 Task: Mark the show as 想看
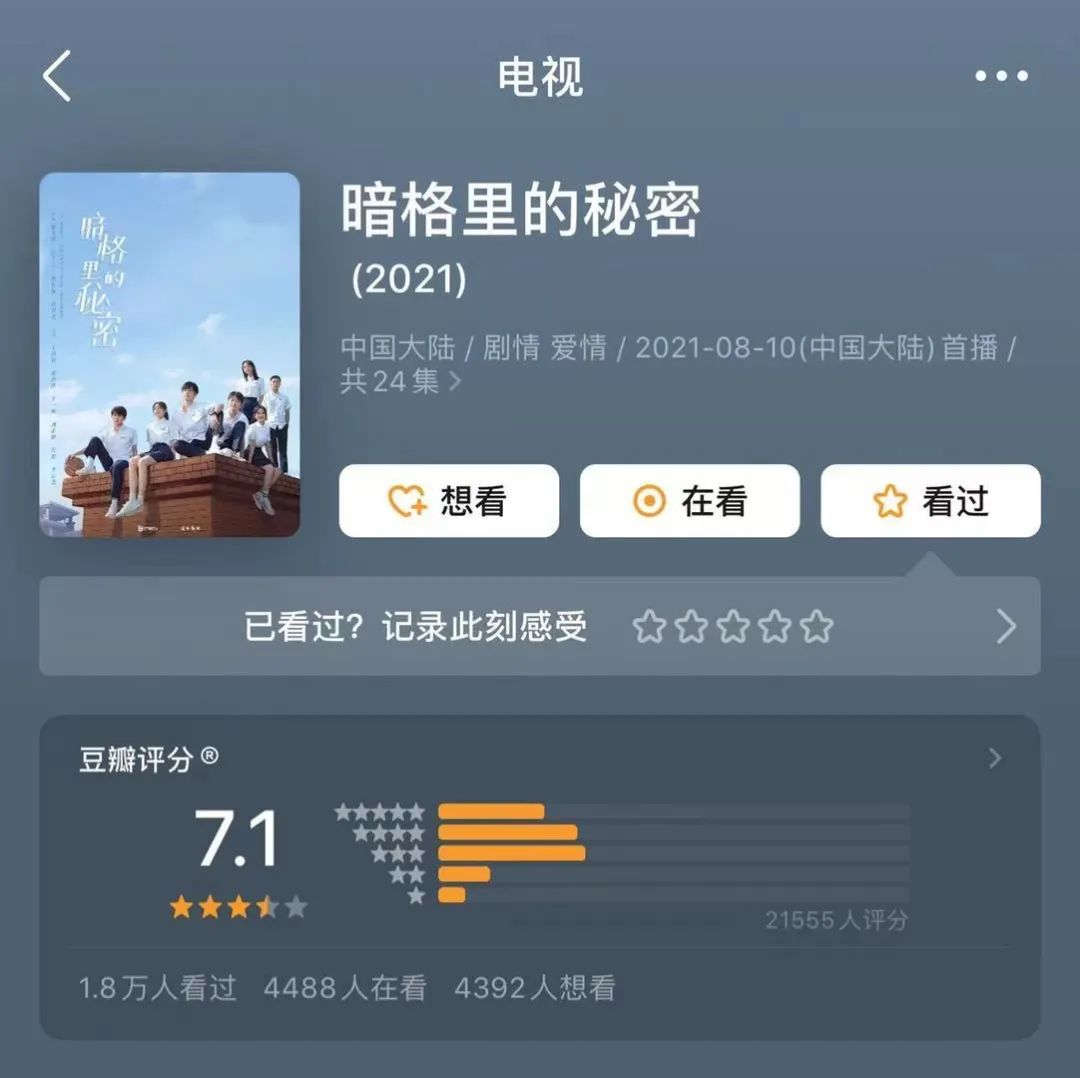pyautogui.click(x=448, y=501)
